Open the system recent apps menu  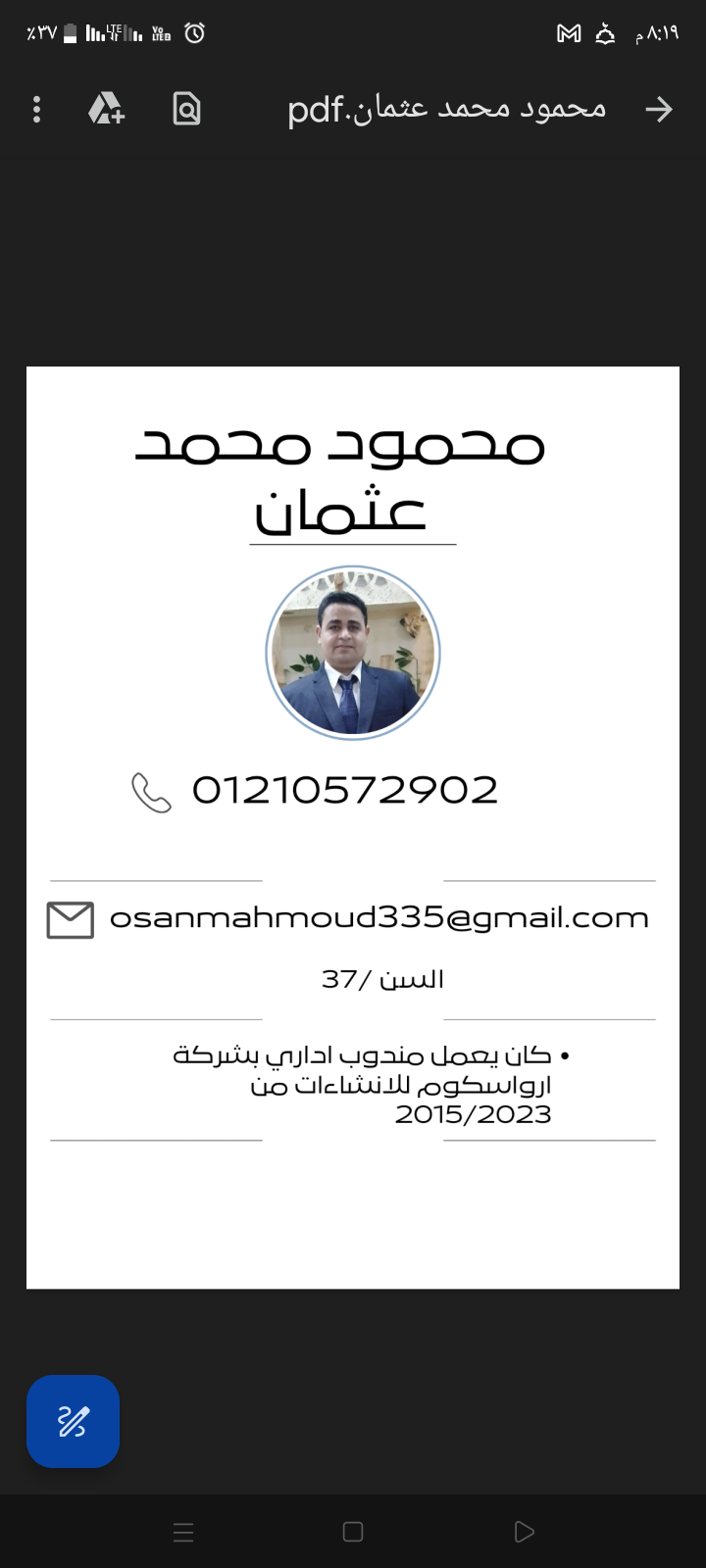[x=183, y=1532]
